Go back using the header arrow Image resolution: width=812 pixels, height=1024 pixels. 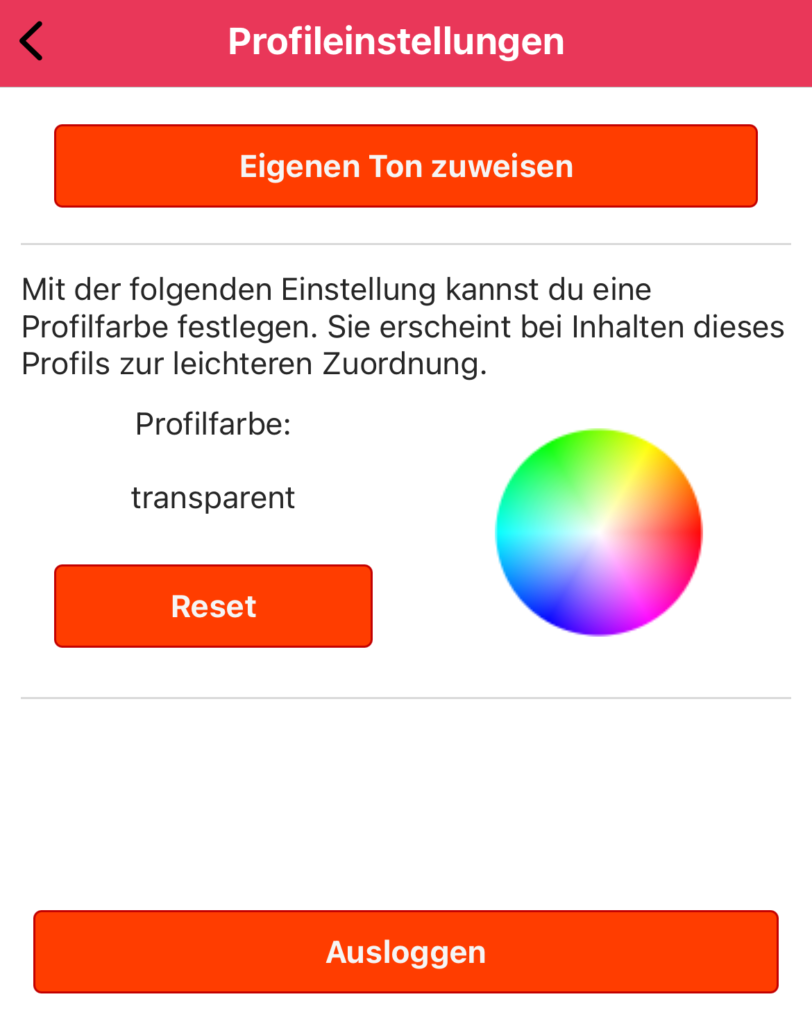pyautogui.click(x=32, y=42)
